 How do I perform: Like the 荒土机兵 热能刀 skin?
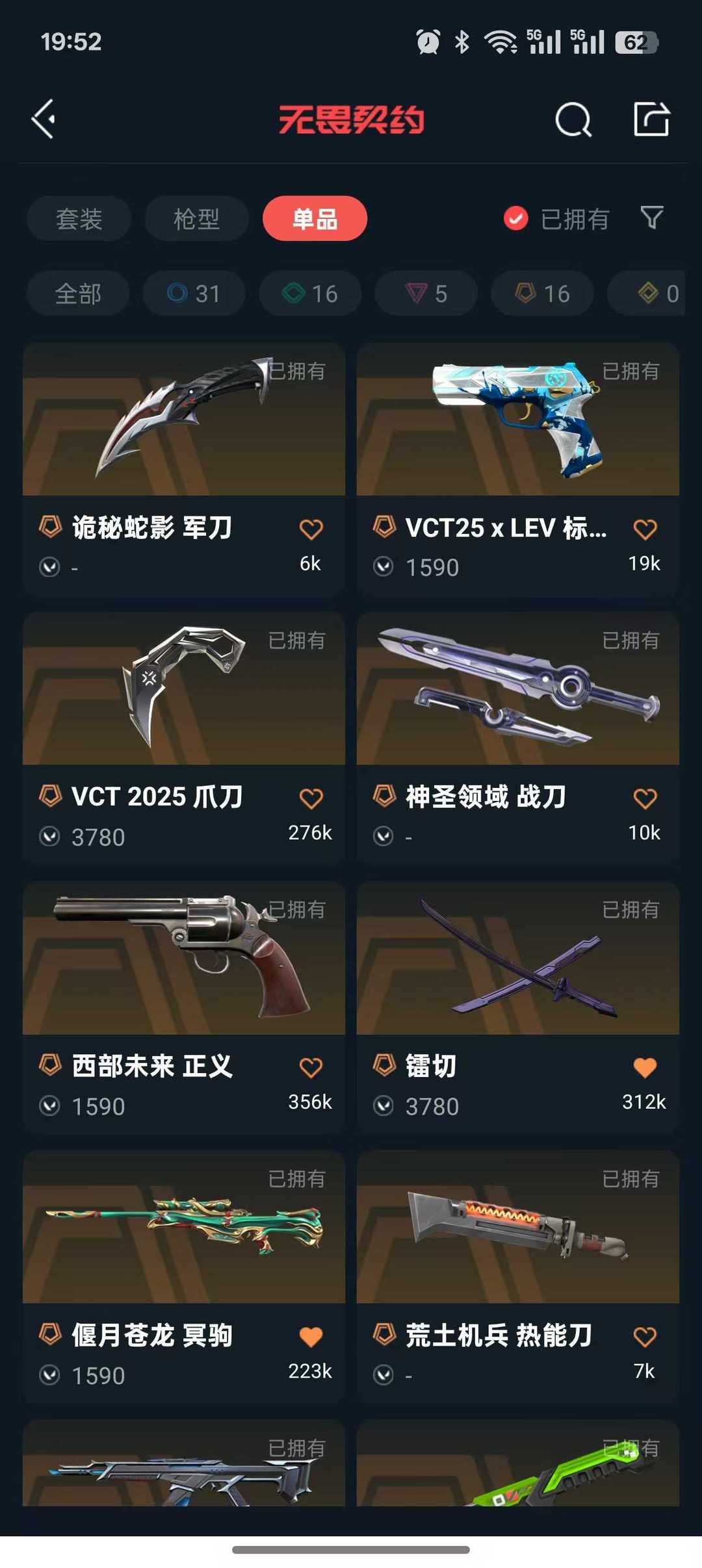click(645, 1337)
